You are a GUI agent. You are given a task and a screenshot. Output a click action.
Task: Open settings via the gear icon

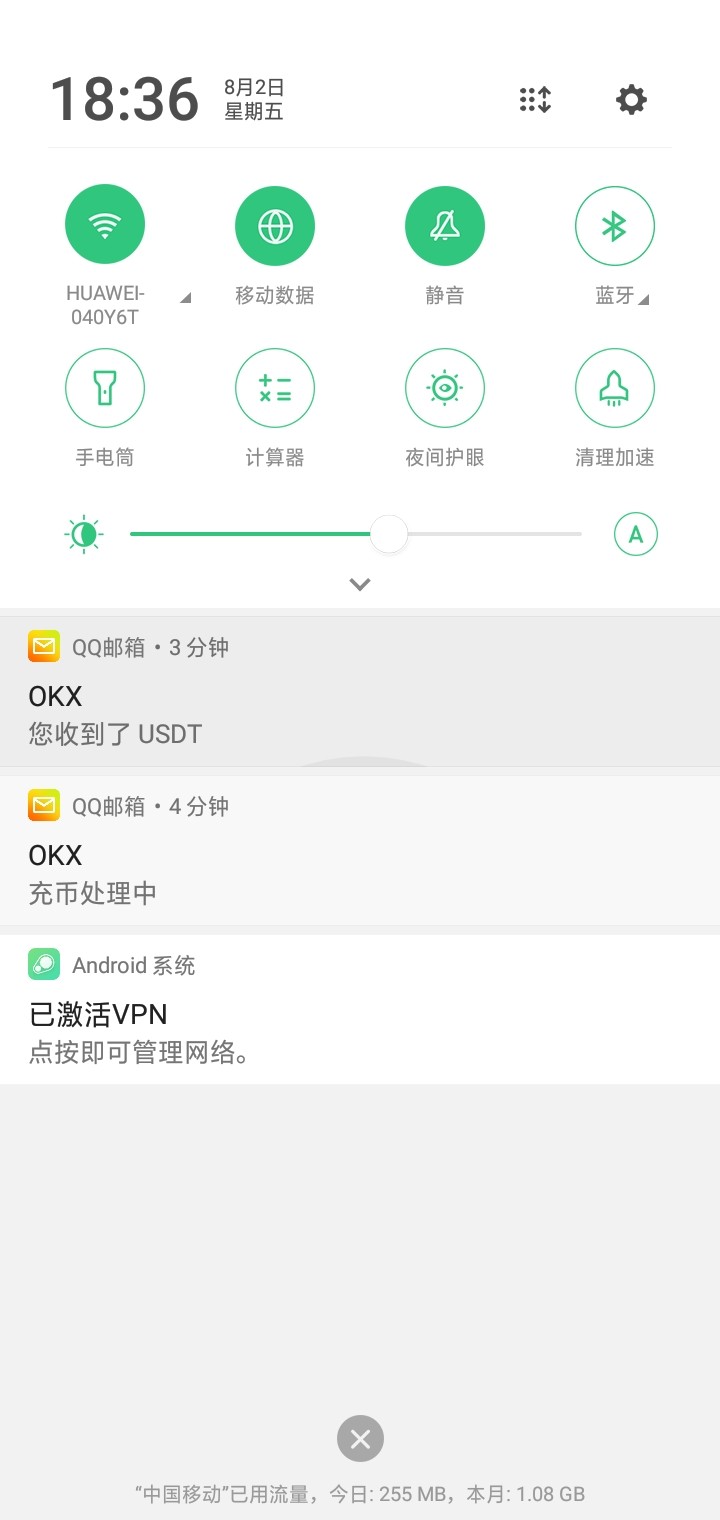(631, 100)
